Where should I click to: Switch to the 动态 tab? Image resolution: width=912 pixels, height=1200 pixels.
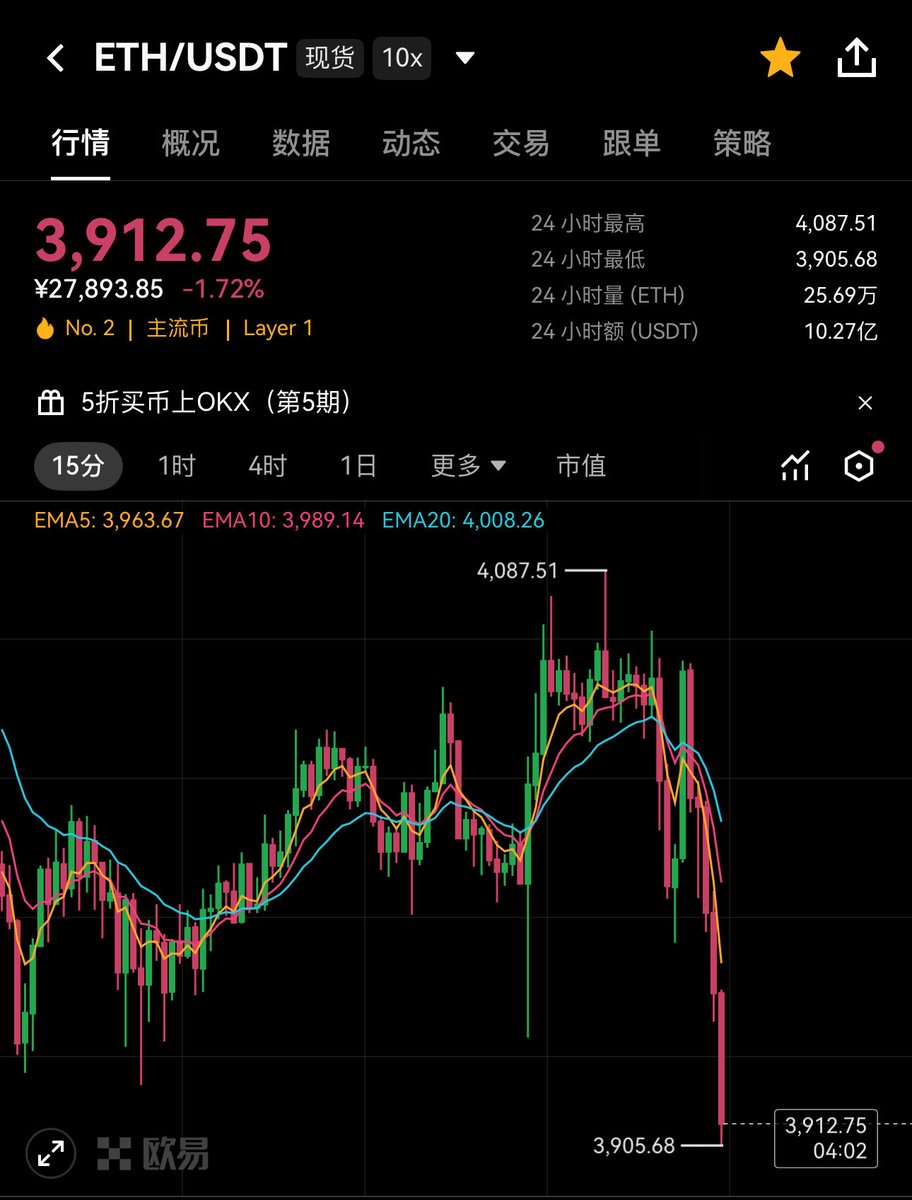(x=411, y=143)
